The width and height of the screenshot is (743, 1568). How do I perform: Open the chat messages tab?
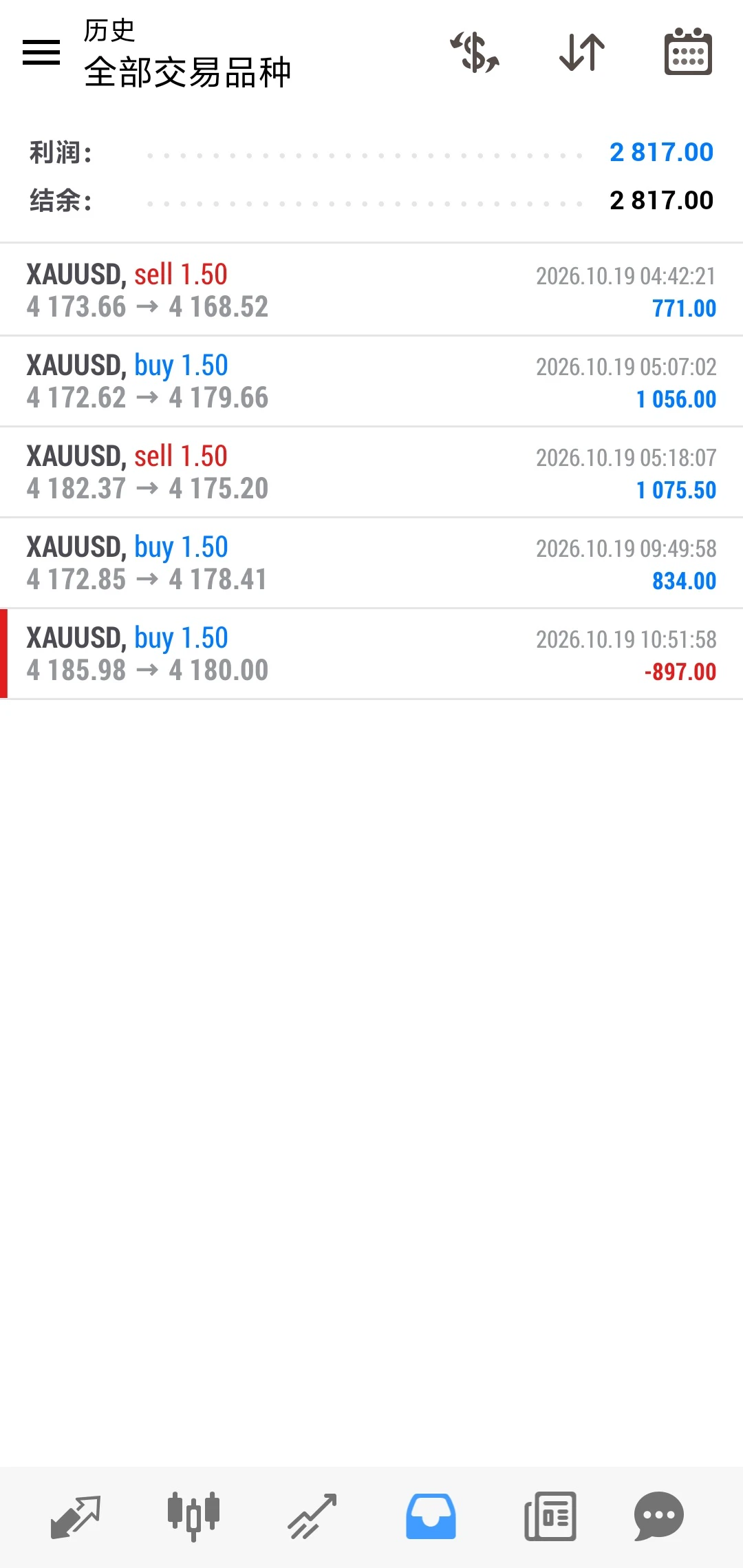(x=658, y=1516)
